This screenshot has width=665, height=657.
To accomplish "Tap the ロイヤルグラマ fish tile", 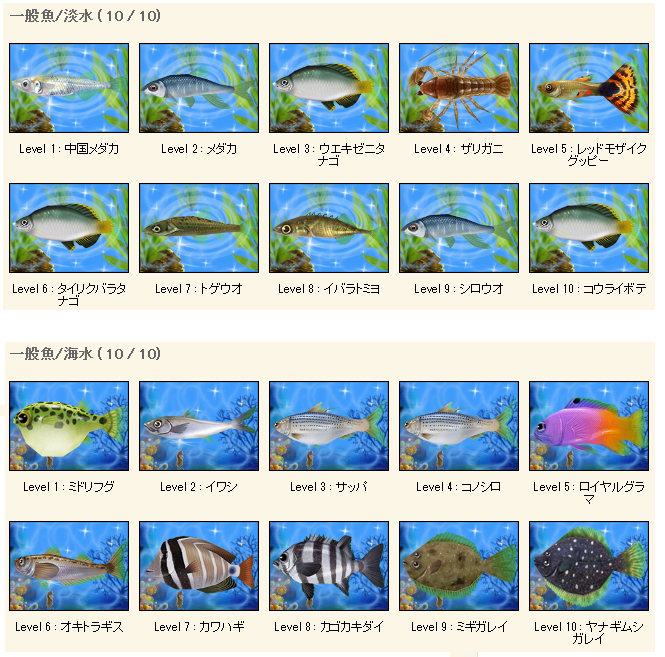I will coord(589,426).
